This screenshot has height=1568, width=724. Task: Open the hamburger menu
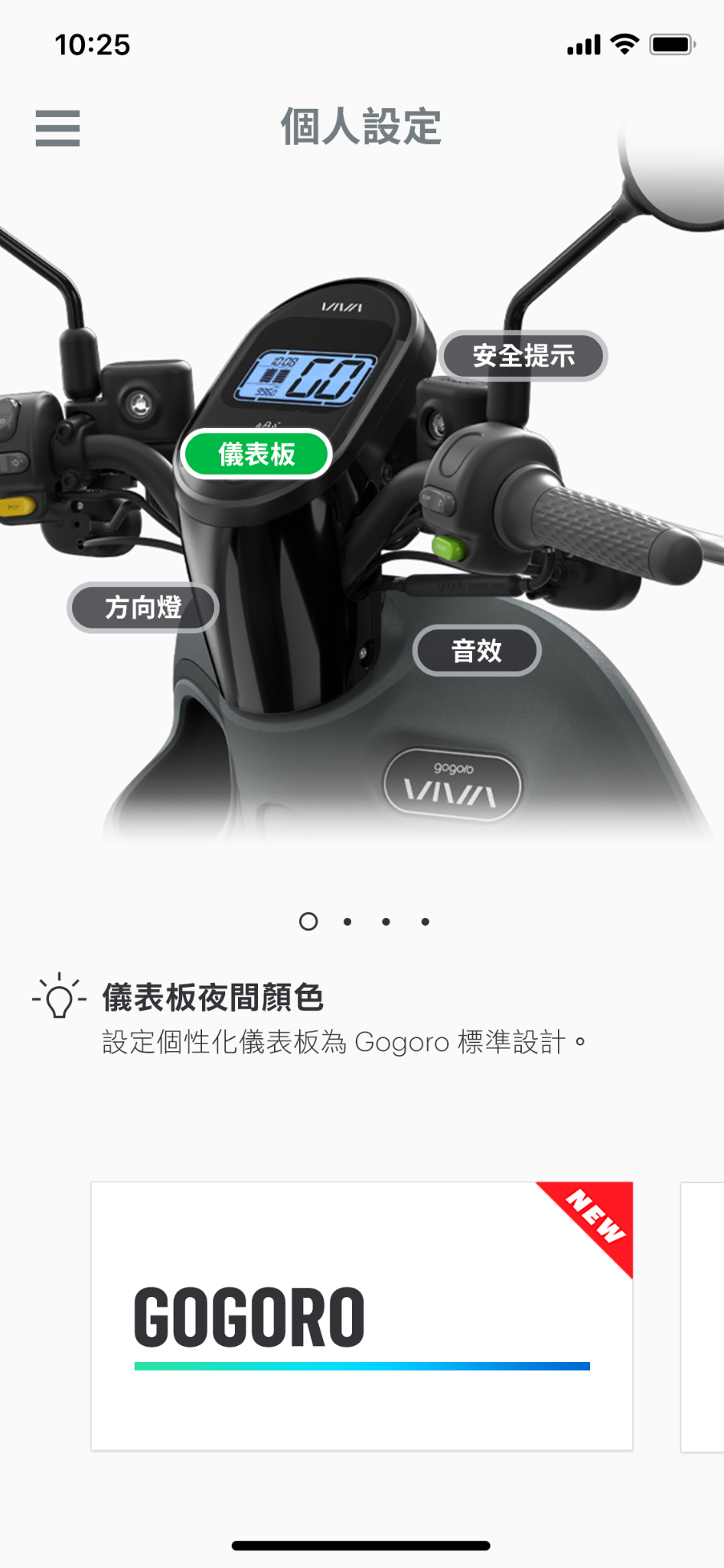(57, 128)
